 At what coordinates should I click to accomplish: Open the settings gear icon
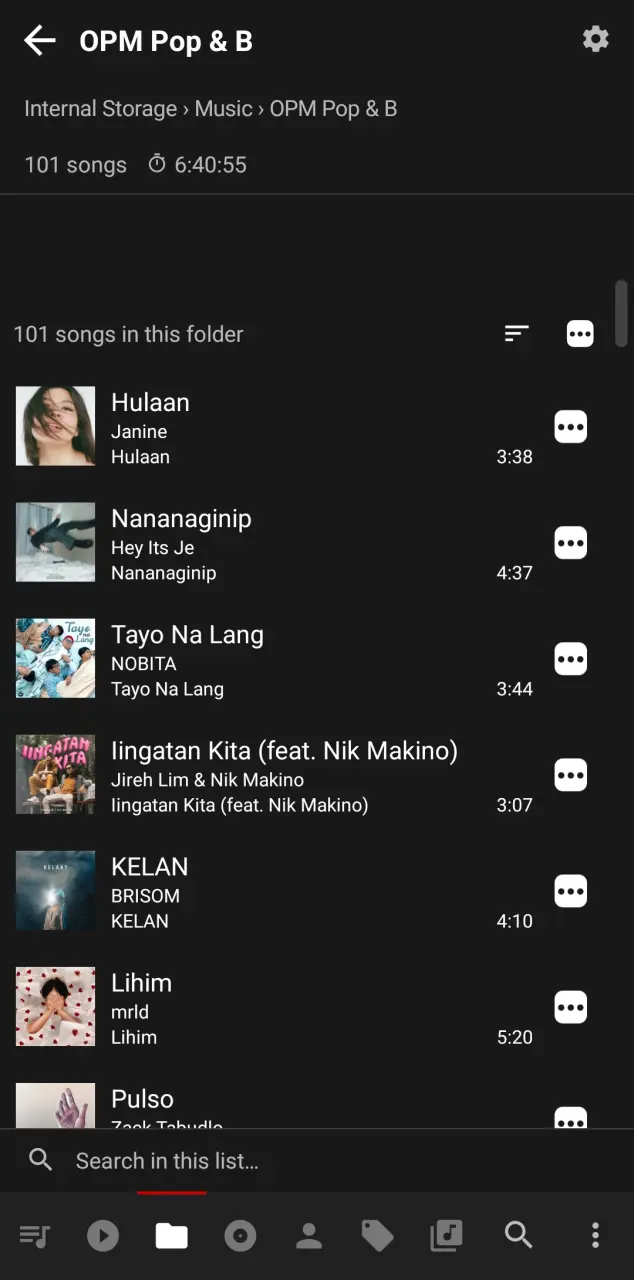tap(596, 39)
